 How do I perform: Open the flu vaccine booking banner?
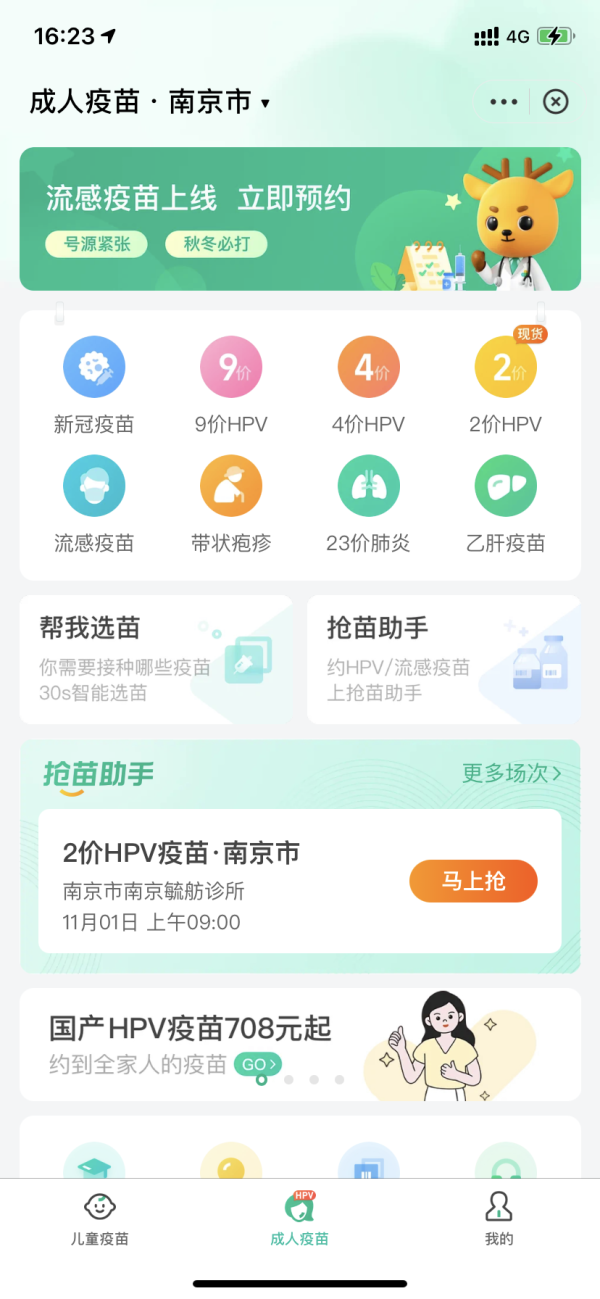300,218
